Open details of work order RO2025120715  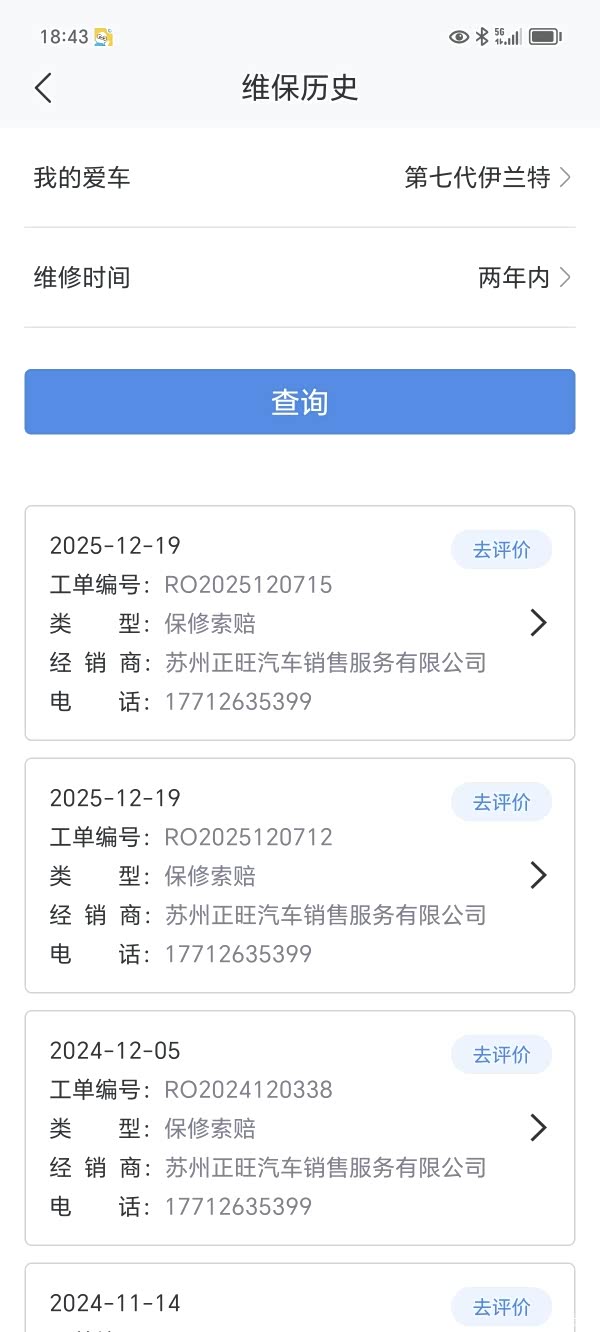tap(538, 623)
